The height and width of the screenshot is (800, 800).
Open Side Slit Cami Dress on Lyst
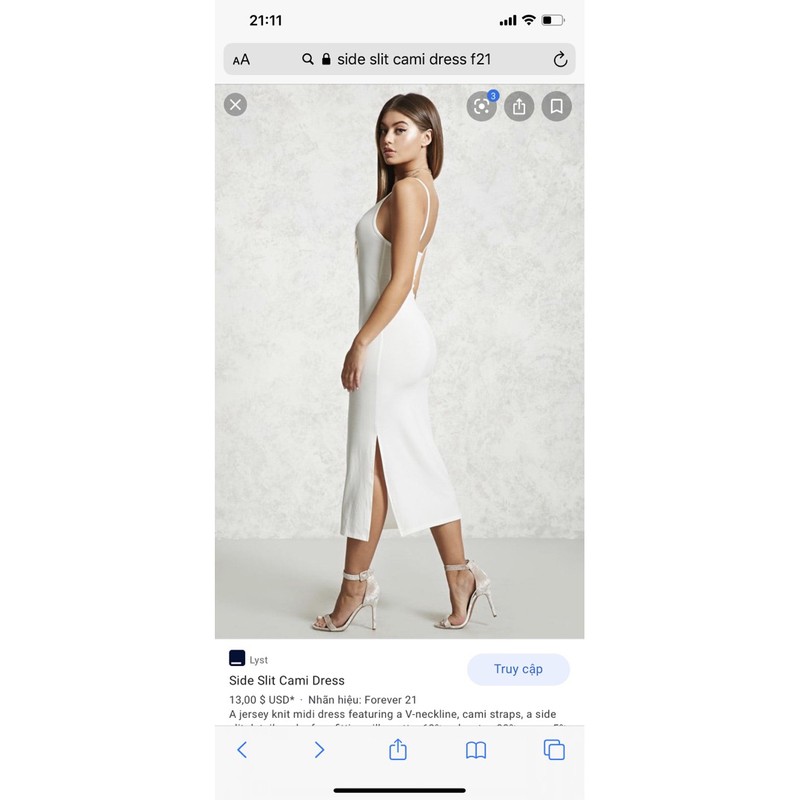[x=286, y=680]
